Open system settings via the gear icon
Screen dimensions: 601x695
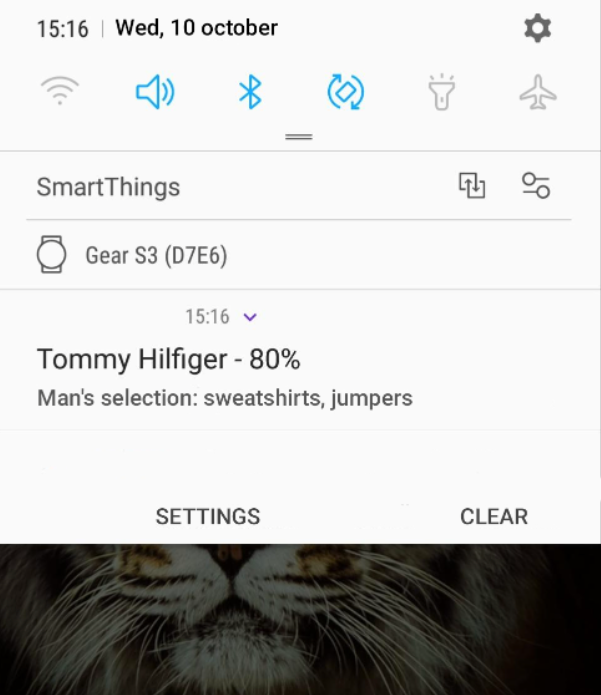[537, 29]
